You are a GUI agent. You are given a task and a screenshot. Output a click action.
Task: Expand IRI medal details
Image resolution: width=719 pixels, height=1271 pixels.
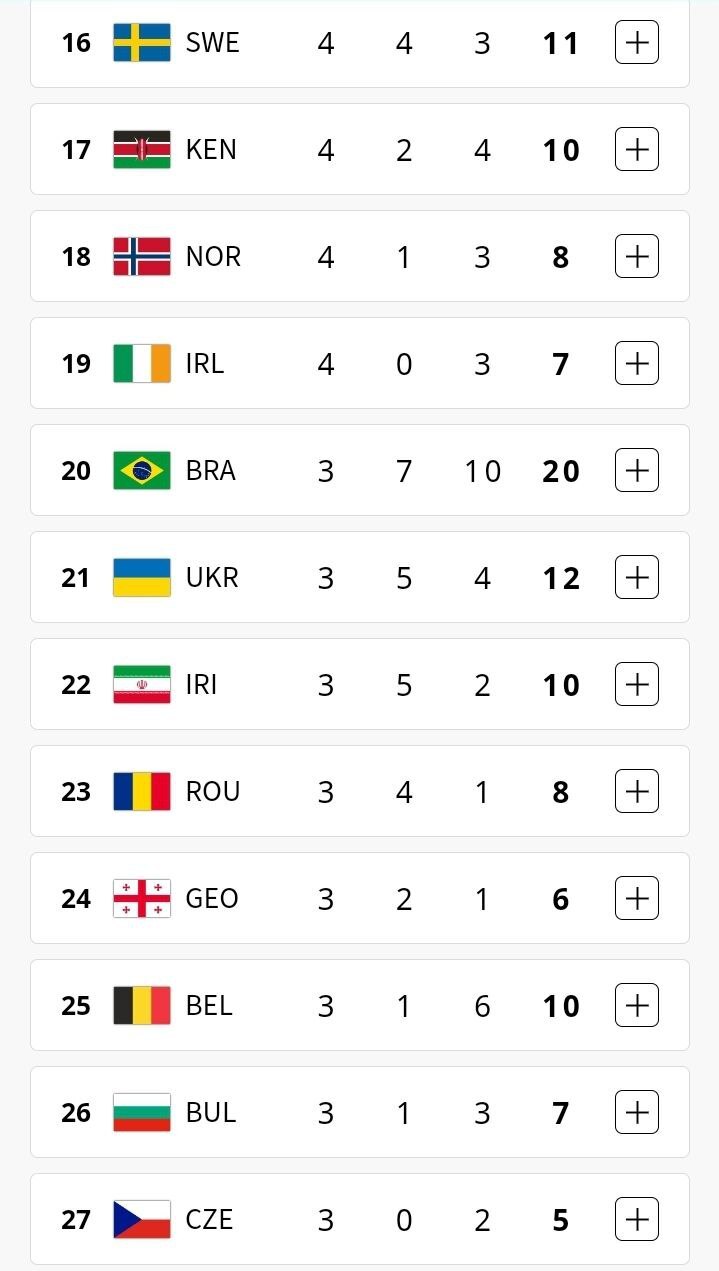tap(637, 684)
